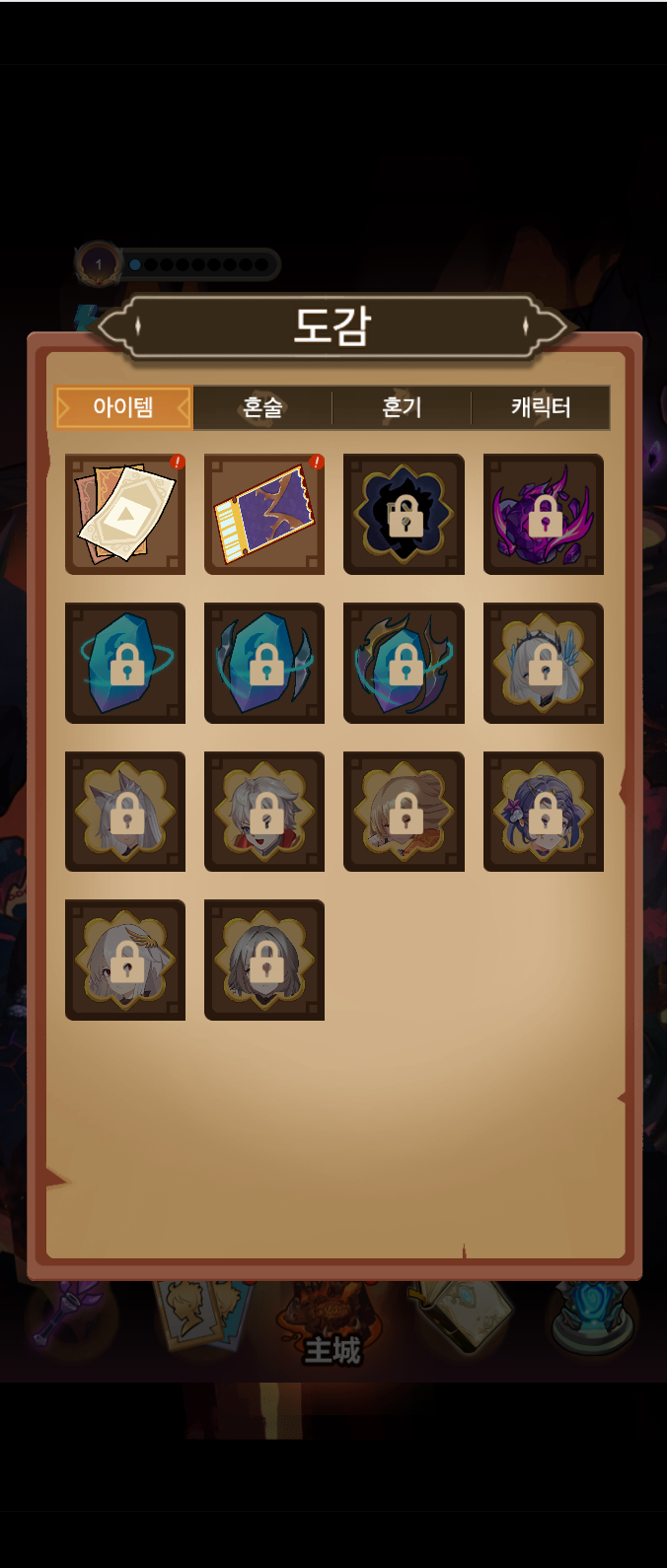Select the 아이템 tab

[x=123, y=407]
